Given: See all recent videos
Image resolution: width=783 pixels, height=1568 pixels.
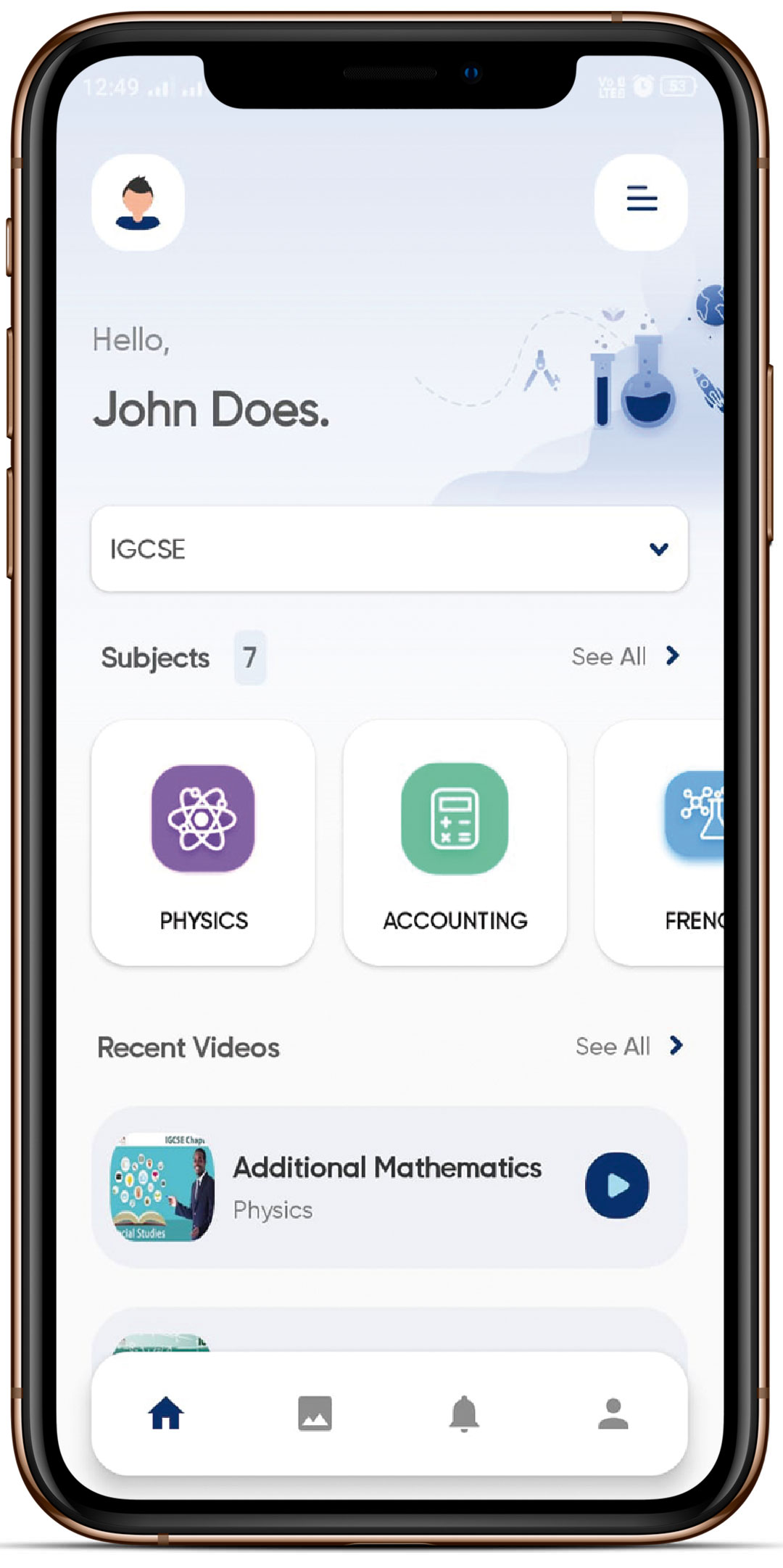Looking at the screenshot, I should point(629,1047).
